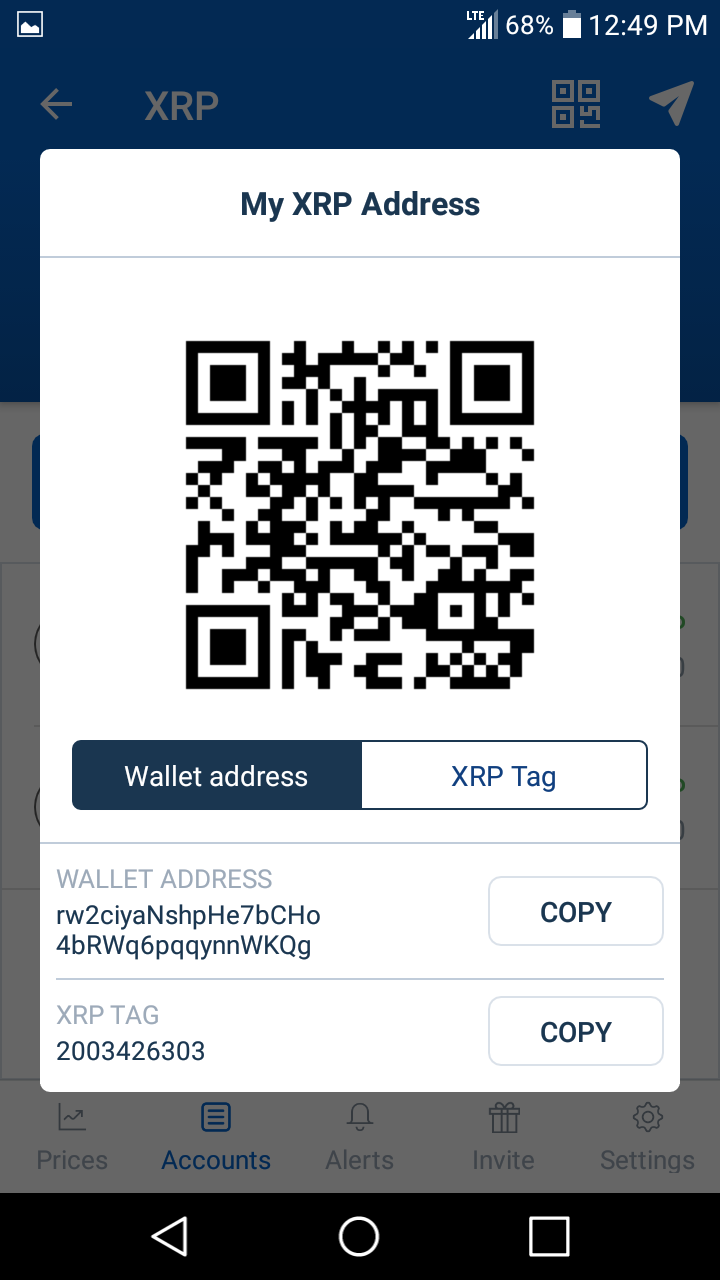Image resolution: width=720 pixels, height=1280 pixels.
Task: Go to the Invite tab
Action: [503, 1138]
